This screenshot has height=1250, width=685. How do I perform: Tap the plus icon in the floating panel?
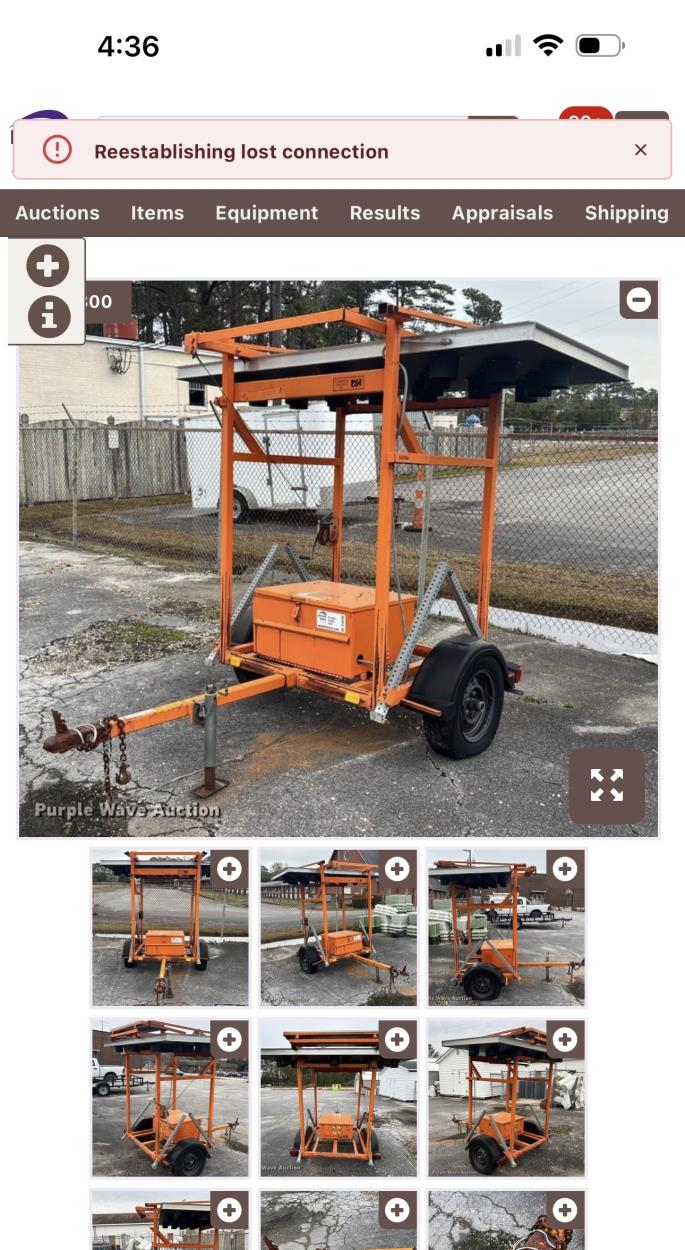click(x=48, y=266)
